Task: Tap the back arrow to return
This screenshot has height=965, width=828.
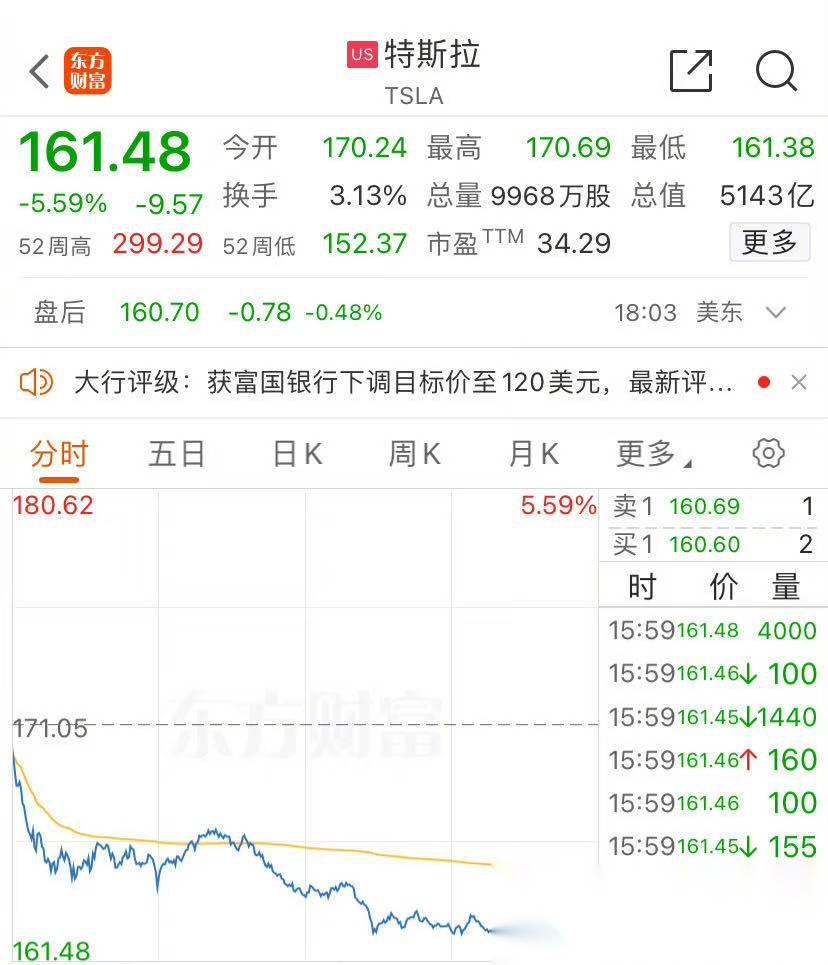Action: 38,70
